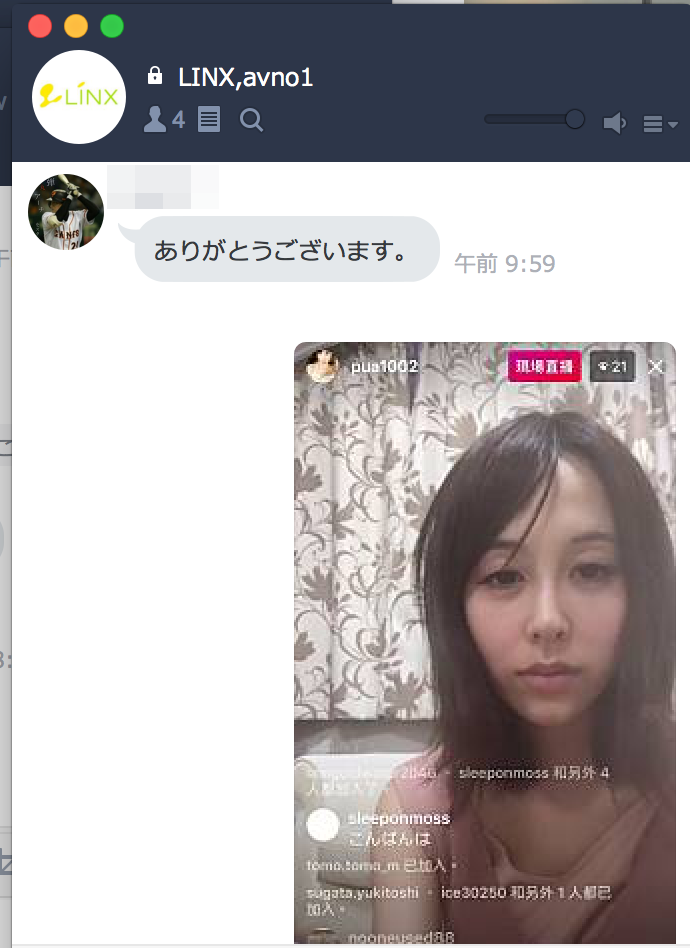Search within the LINX,avno1 chat
Screen dimensions: 690x948
[x=252, y=121]
